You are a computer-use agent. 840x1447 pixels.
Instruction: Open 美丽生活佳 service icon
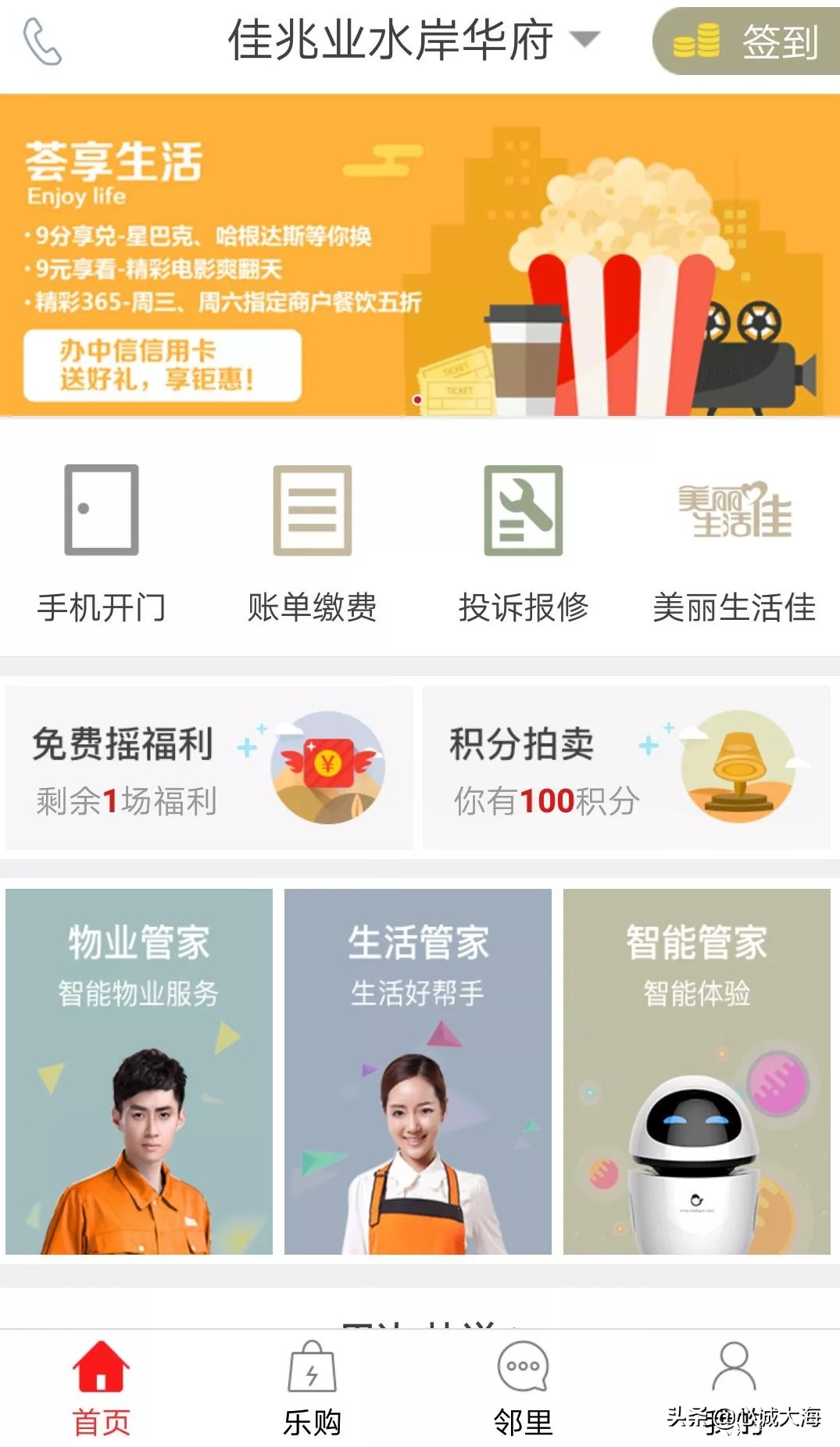coord(735,512)
